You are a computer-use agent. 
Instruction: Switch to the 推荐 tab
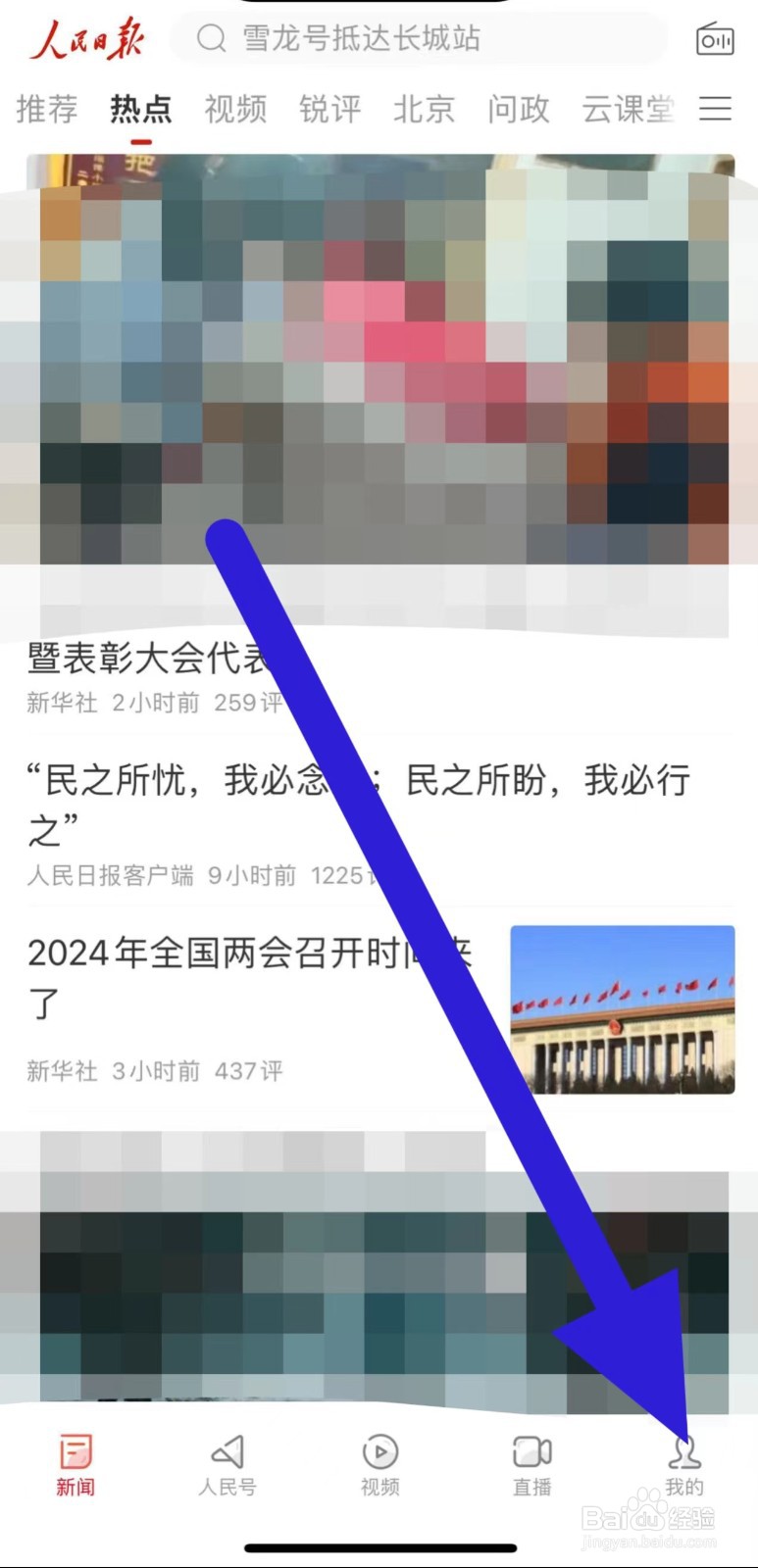tap(46, 109)
